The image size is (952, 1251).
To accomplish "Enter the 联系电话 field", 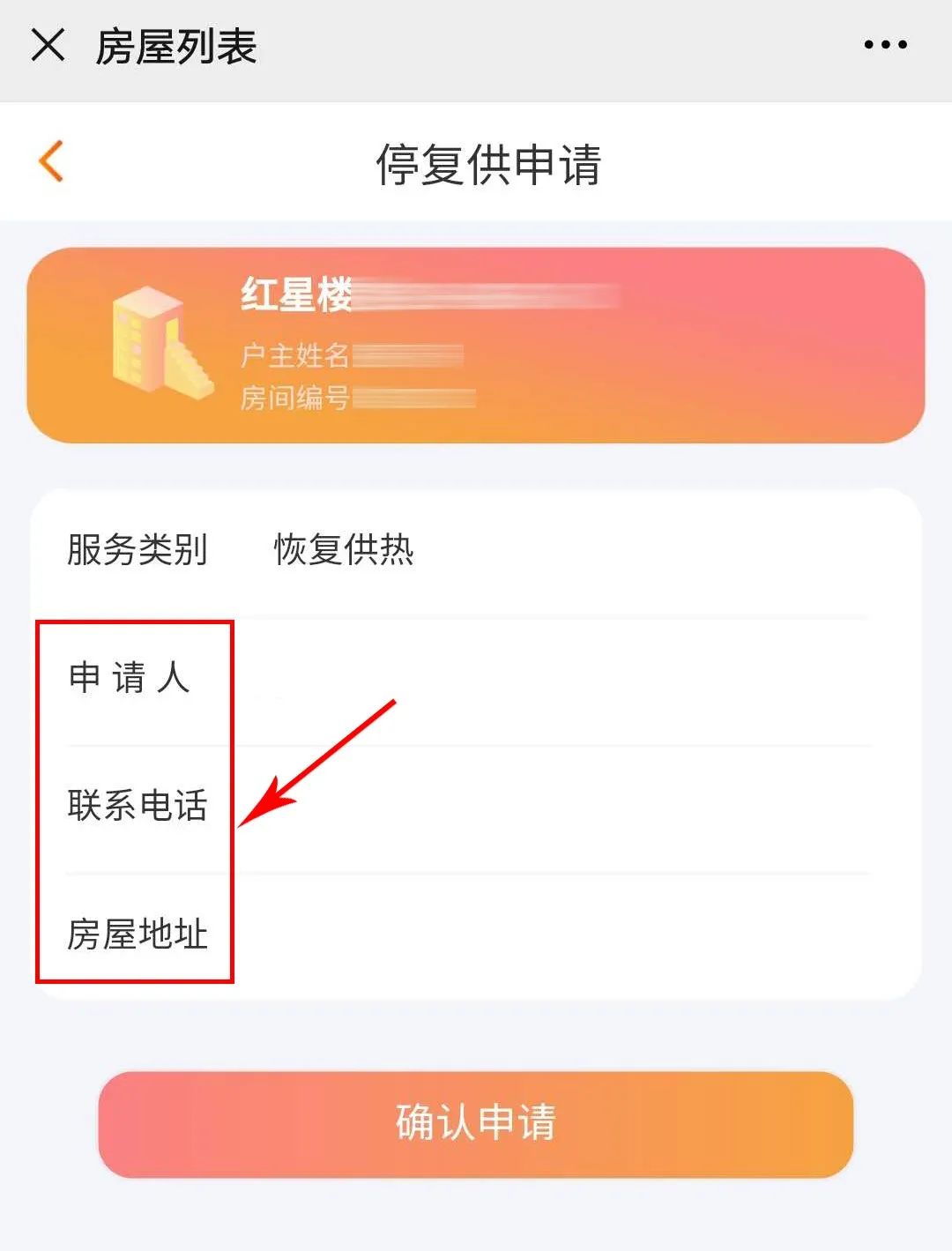I will pyautogui.click(x=547, y=807).
